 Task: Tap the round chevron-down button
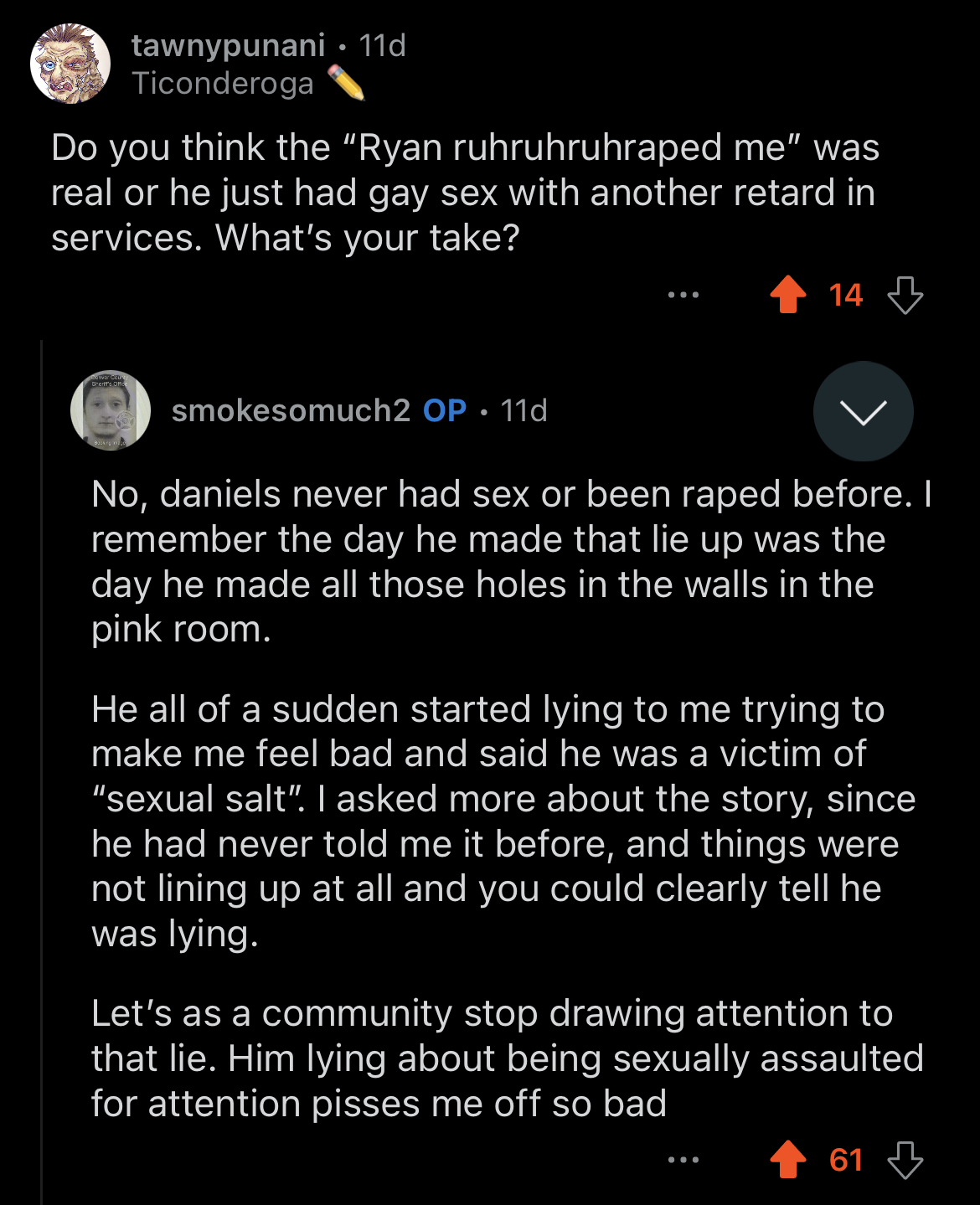[x=863, y=411]
